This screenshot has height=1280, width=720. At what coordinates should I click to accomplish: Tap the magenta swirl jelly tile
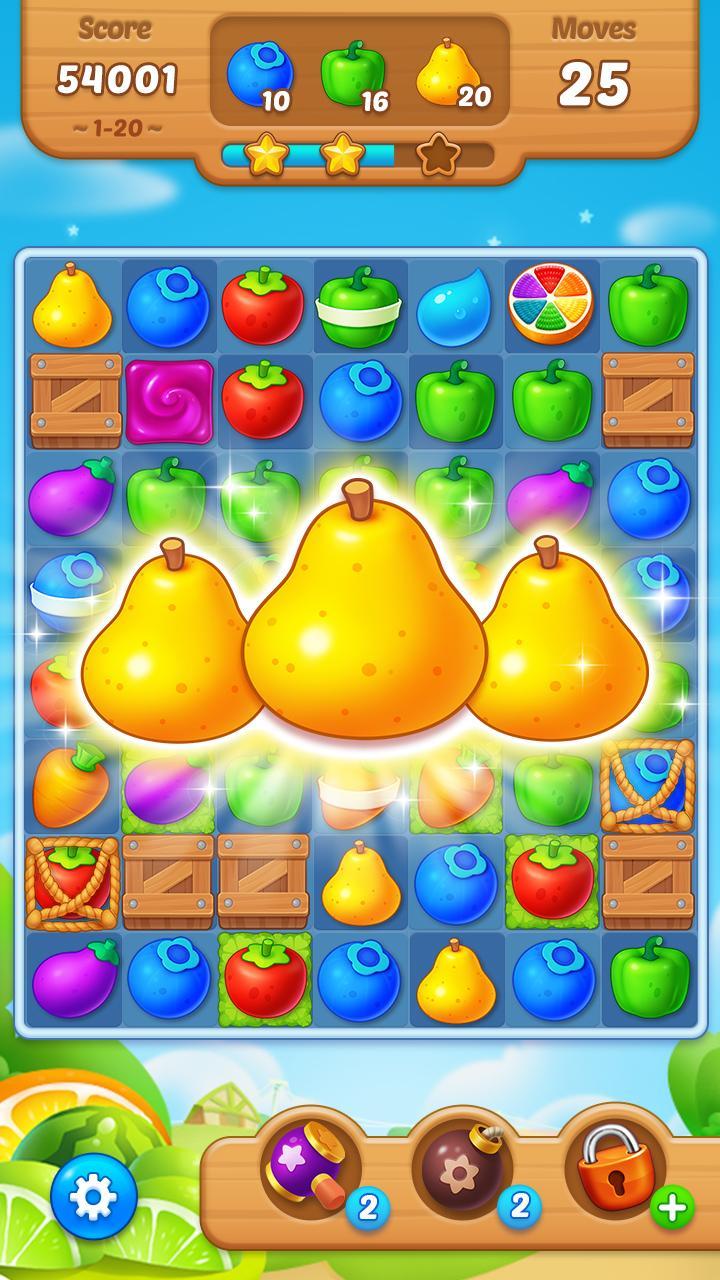168,401
